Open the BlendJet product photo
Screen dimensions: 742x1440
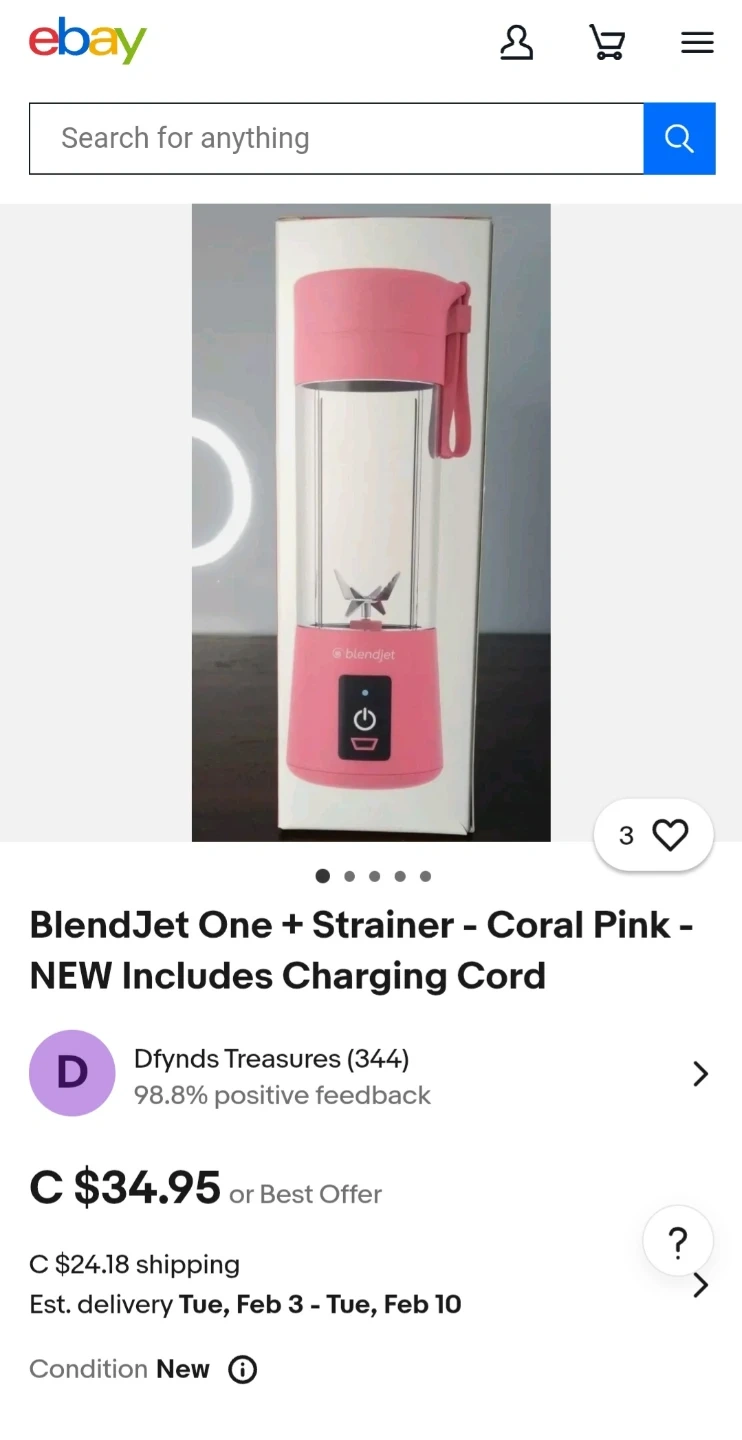click(x=371, y=522)
